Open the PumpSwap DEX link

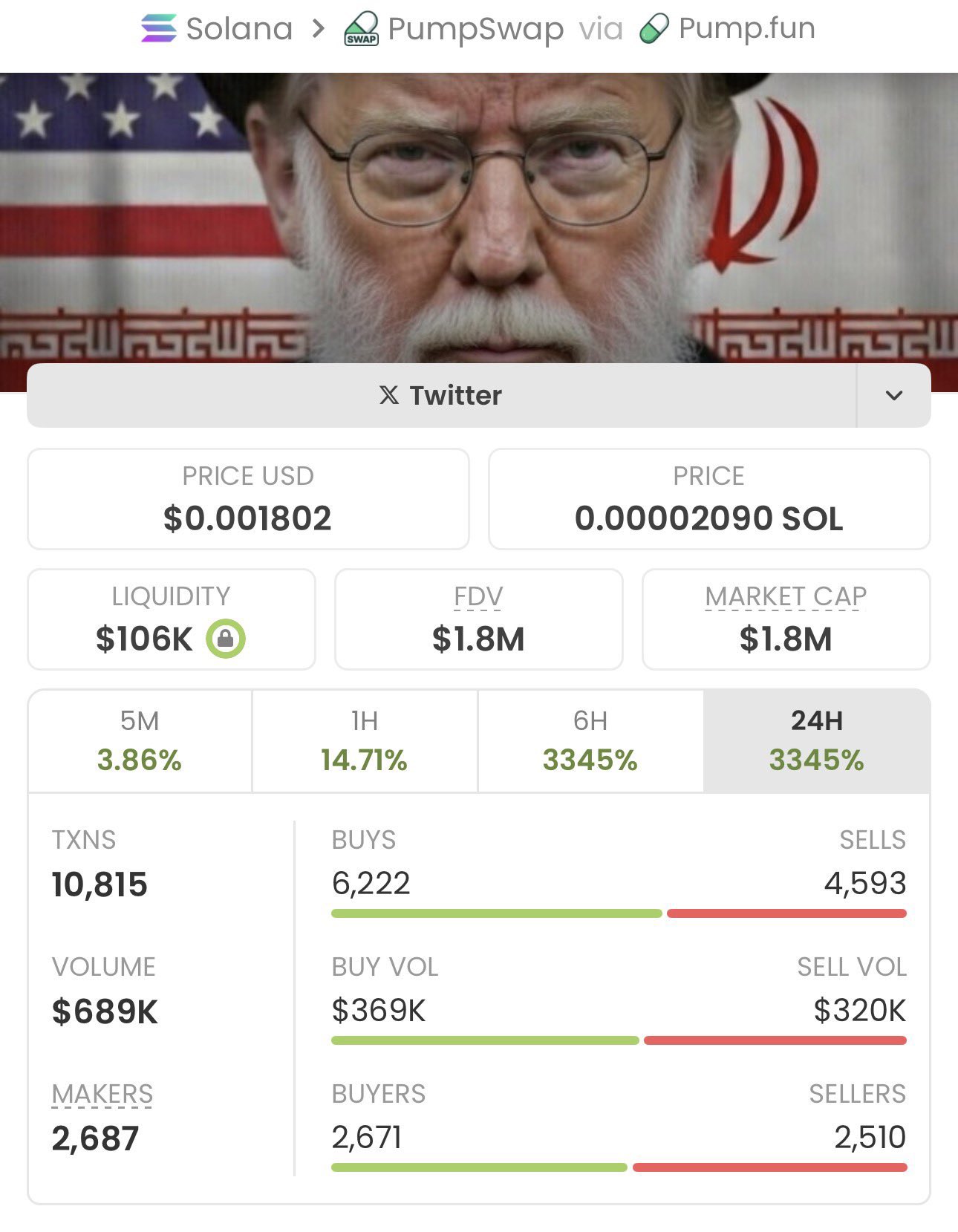(454, 29)
